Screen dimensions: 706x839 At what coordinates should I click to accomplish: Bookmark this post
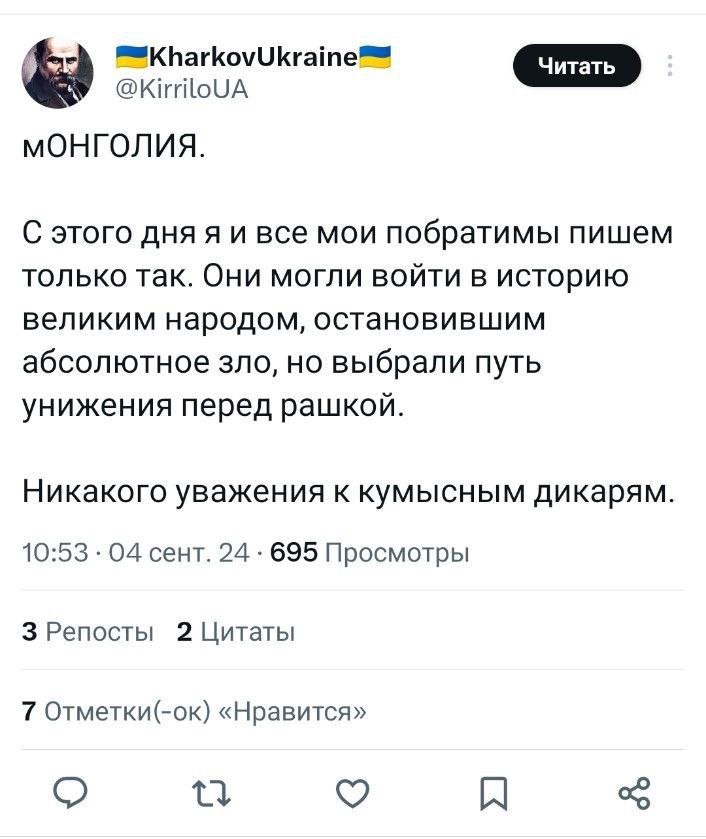[x=492, y=795]
